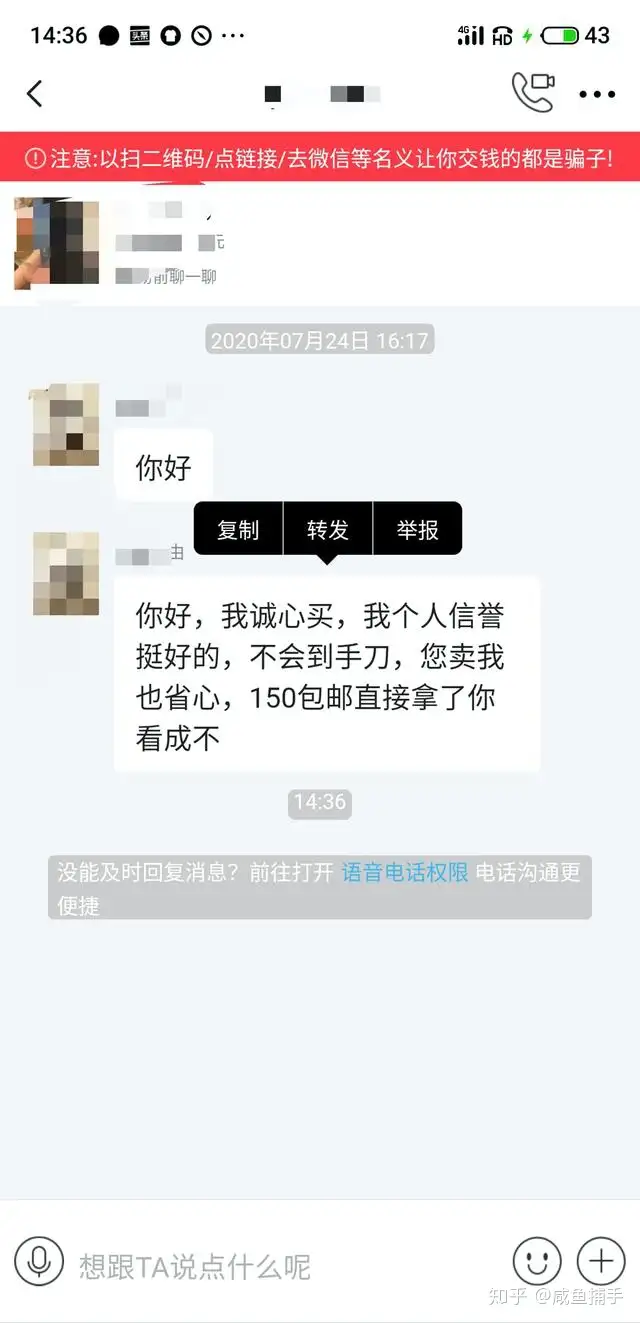This screenshot has height=1323, width=640.
Task: Go back with the top-left arrow
Action: point(35,94)
